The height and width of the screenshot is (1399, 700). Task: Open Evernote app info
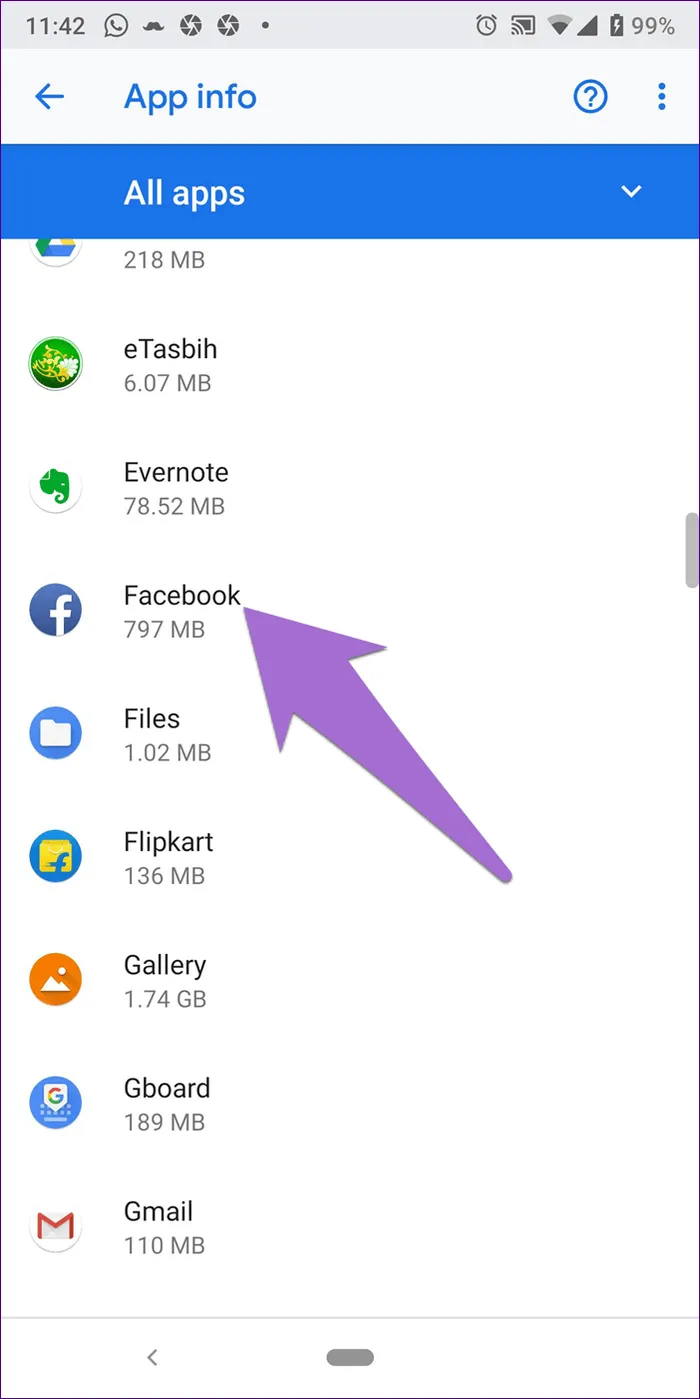coord(175,488)
